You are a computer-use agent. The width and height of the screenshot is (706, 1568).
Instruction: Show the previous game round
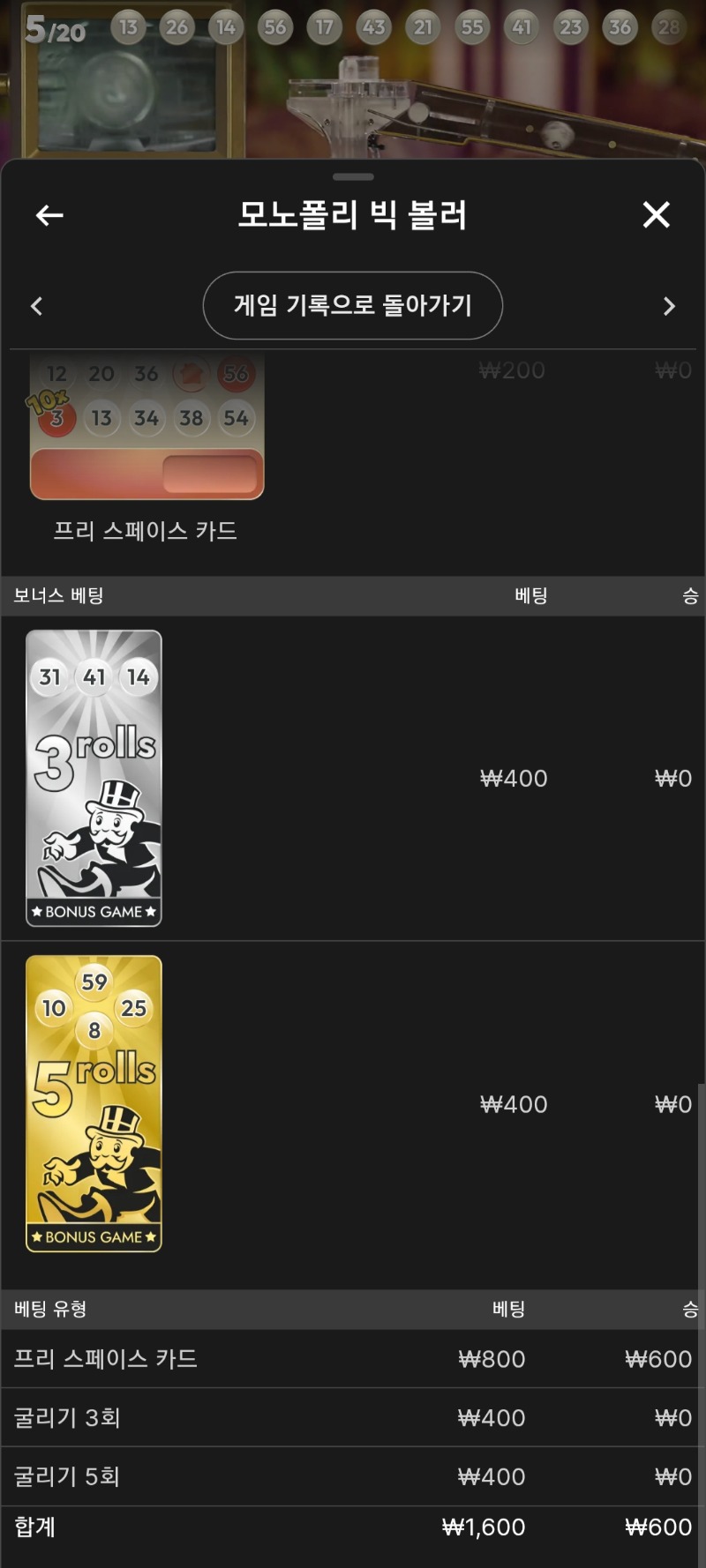point(37,306)
